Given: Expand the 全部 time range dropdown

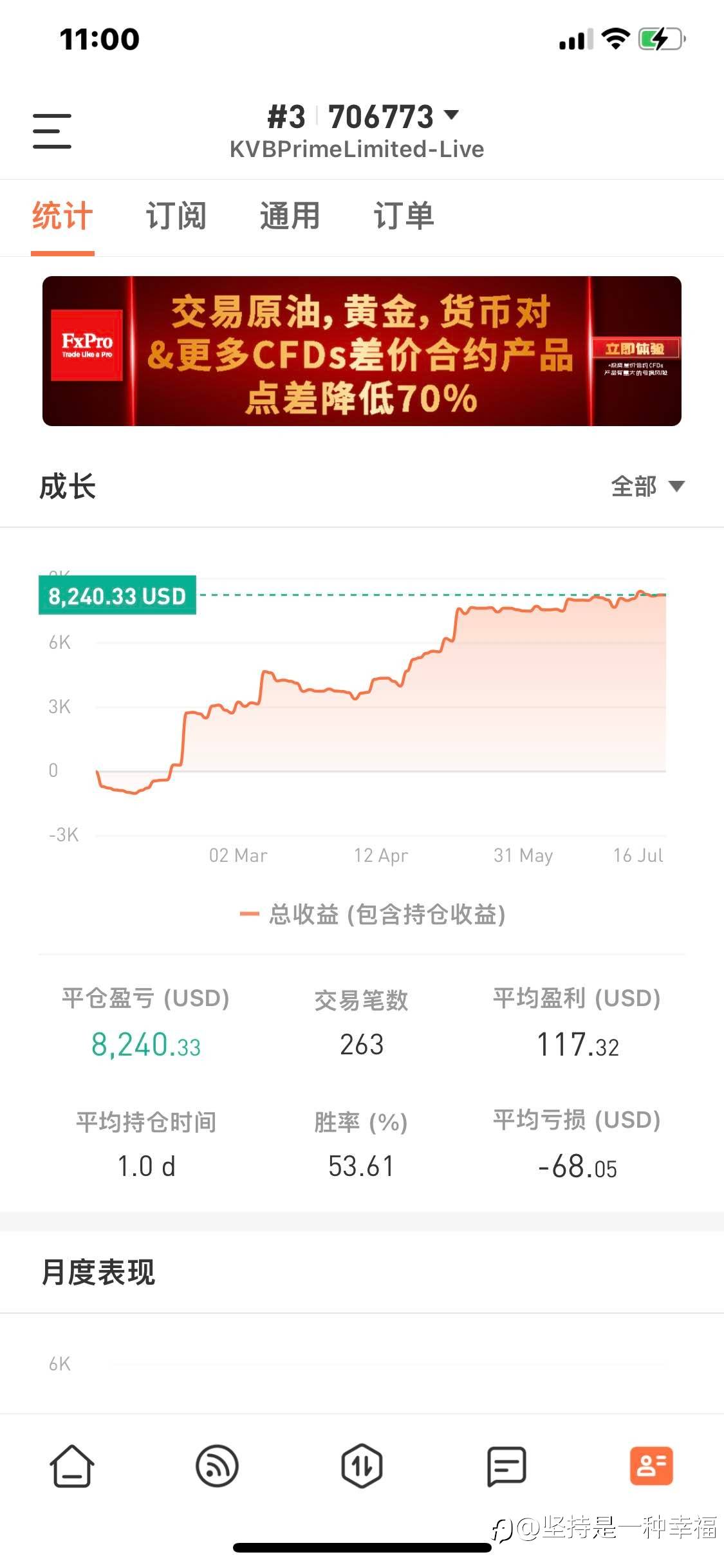Looking at the screenshot, I should pyautogui.click(x=647, y=486).
